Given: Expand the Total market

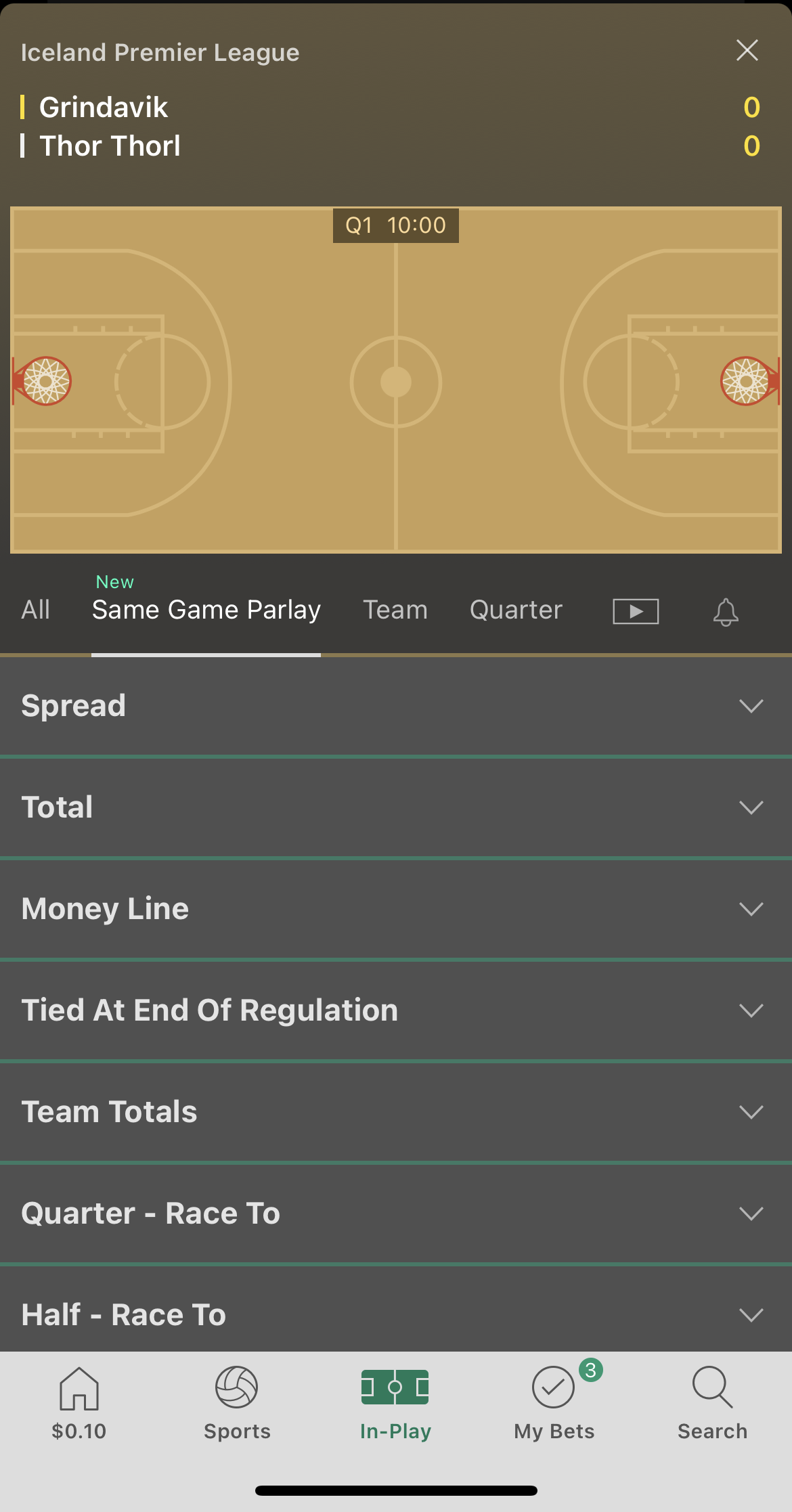Looking at the screenshot, I should pyautogui.click(x=396, y=807).
